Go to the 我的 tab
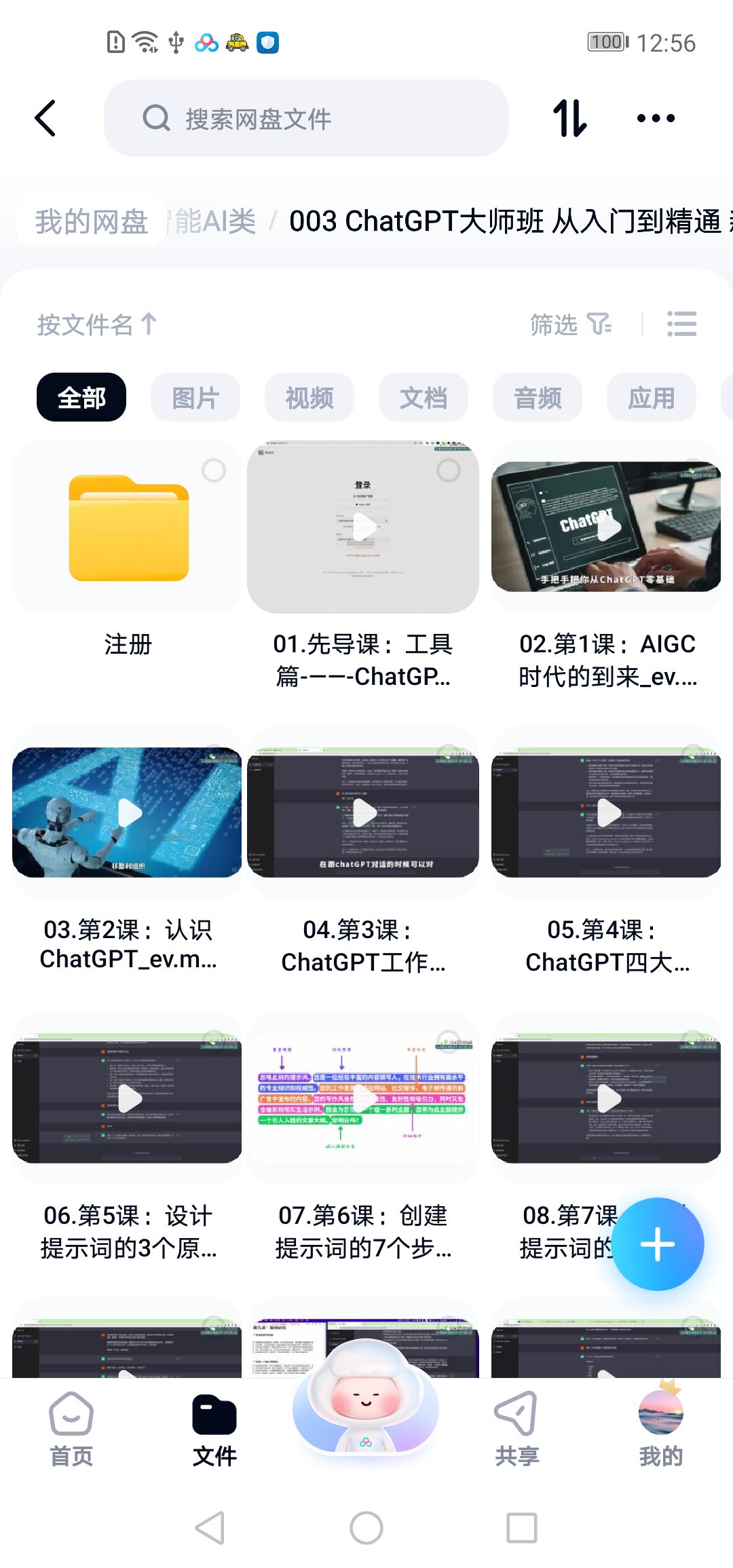 (x=660, y=1428)
